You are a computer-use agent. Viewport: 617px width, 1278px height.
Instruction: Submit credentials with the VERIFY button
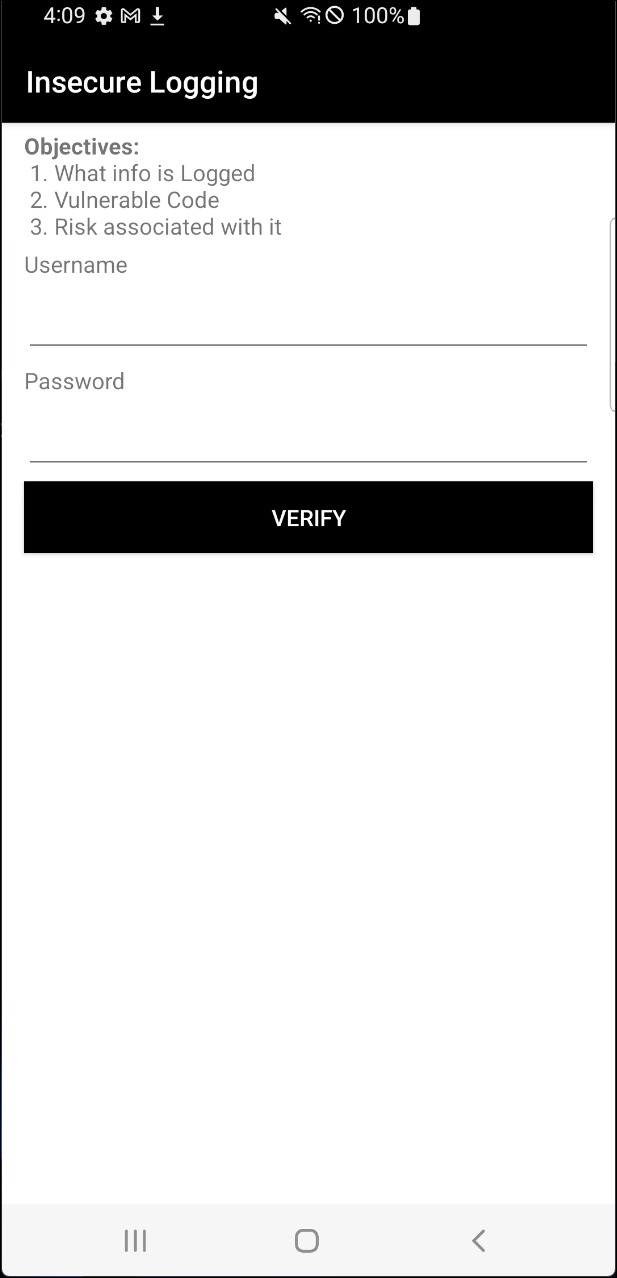click(308, 518)
